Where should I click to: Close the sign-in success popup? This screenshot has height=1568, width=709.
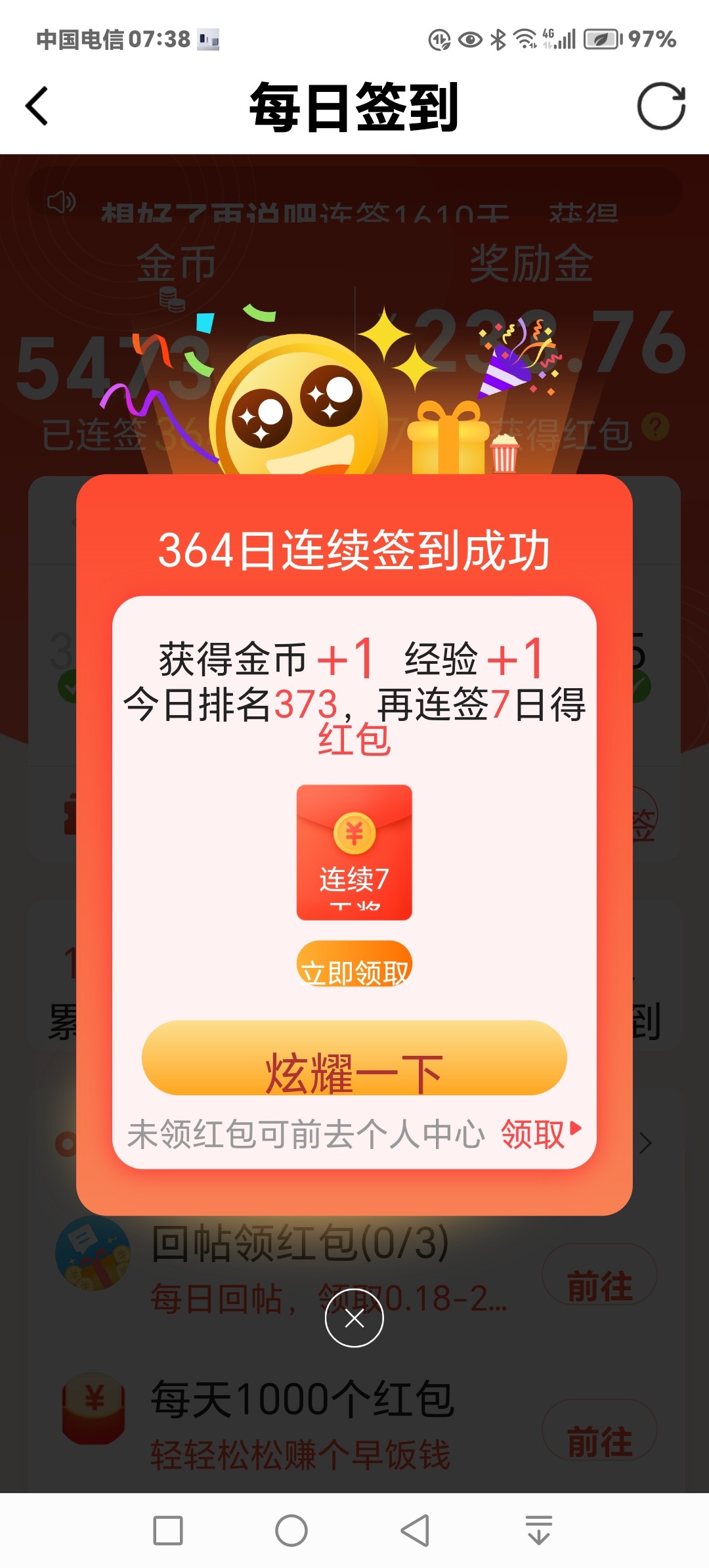354,1318
